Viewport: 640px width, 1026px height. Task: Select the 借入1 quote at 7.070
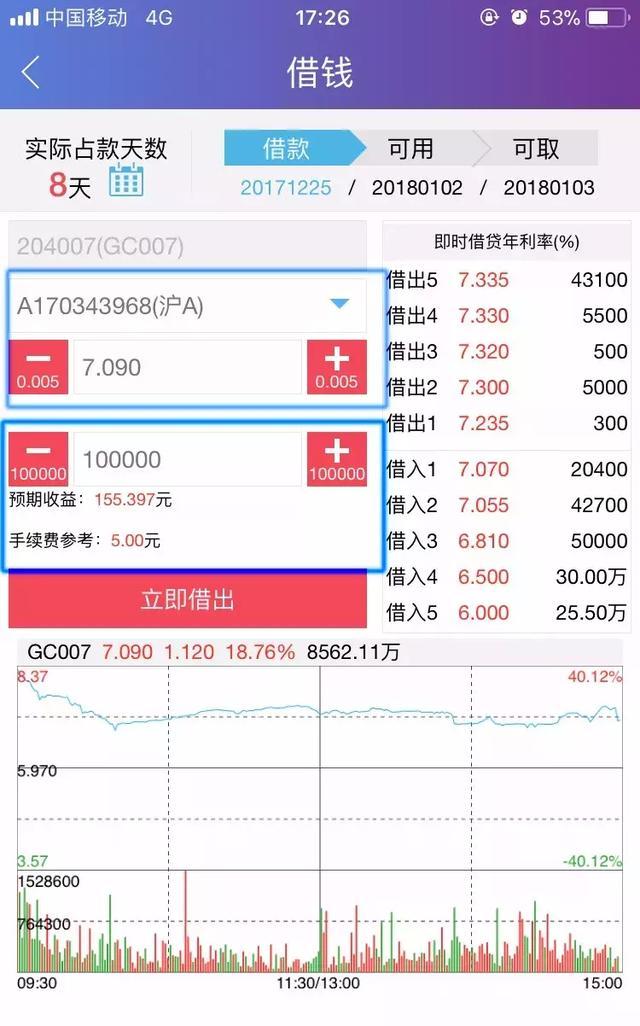[x=507, y=469]
